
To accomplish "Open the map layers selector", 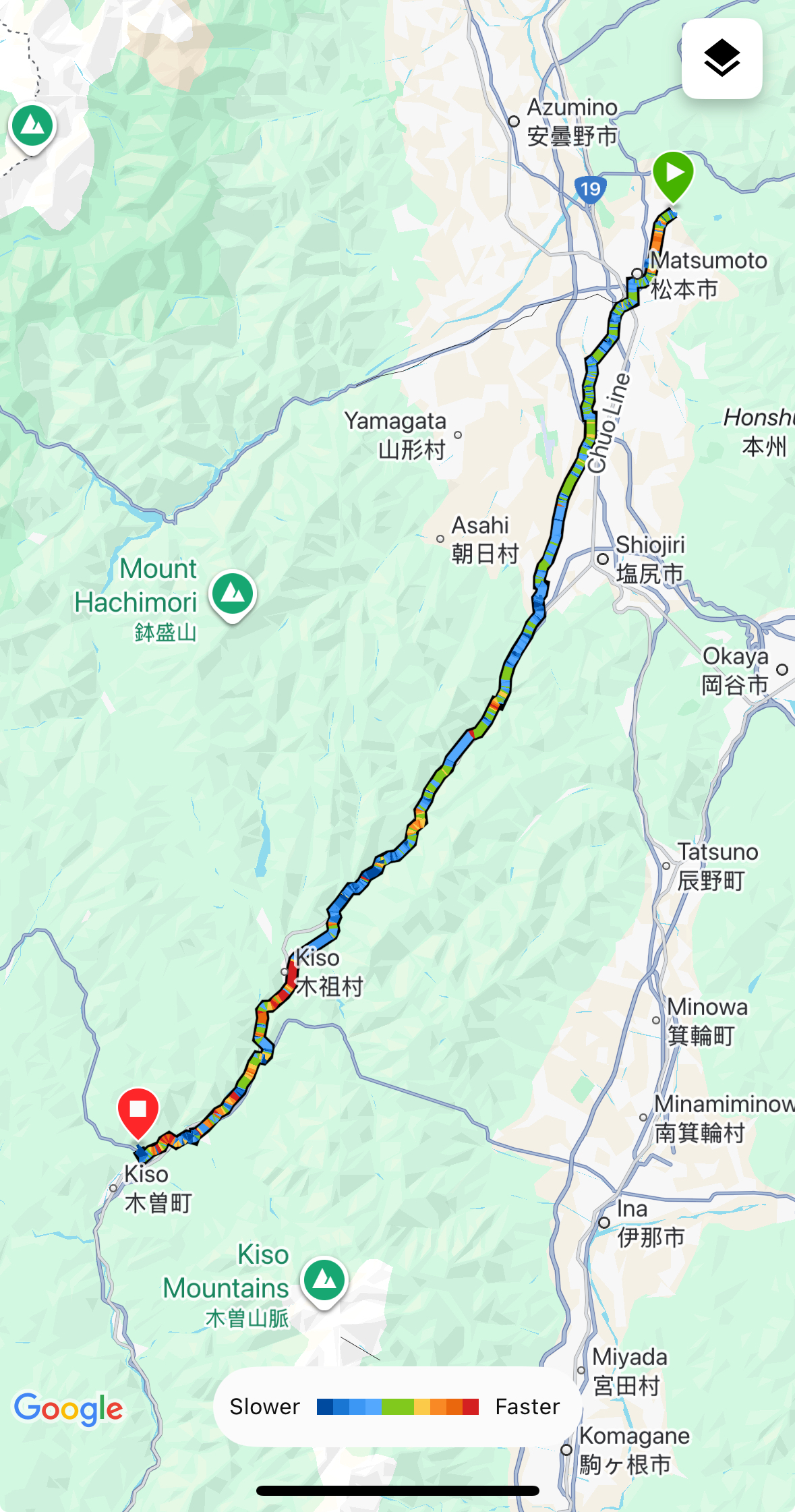I will point(722,59).
